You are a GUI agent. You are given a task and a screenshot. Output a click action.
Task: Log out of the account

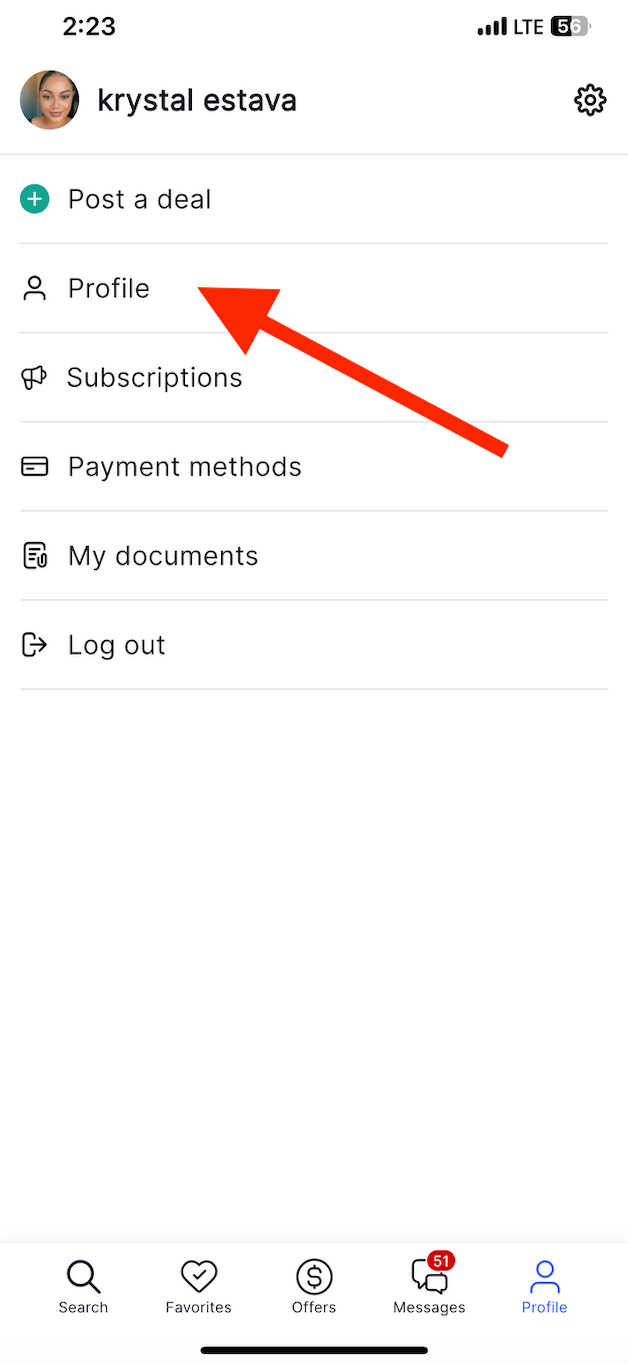pos(314,644)
